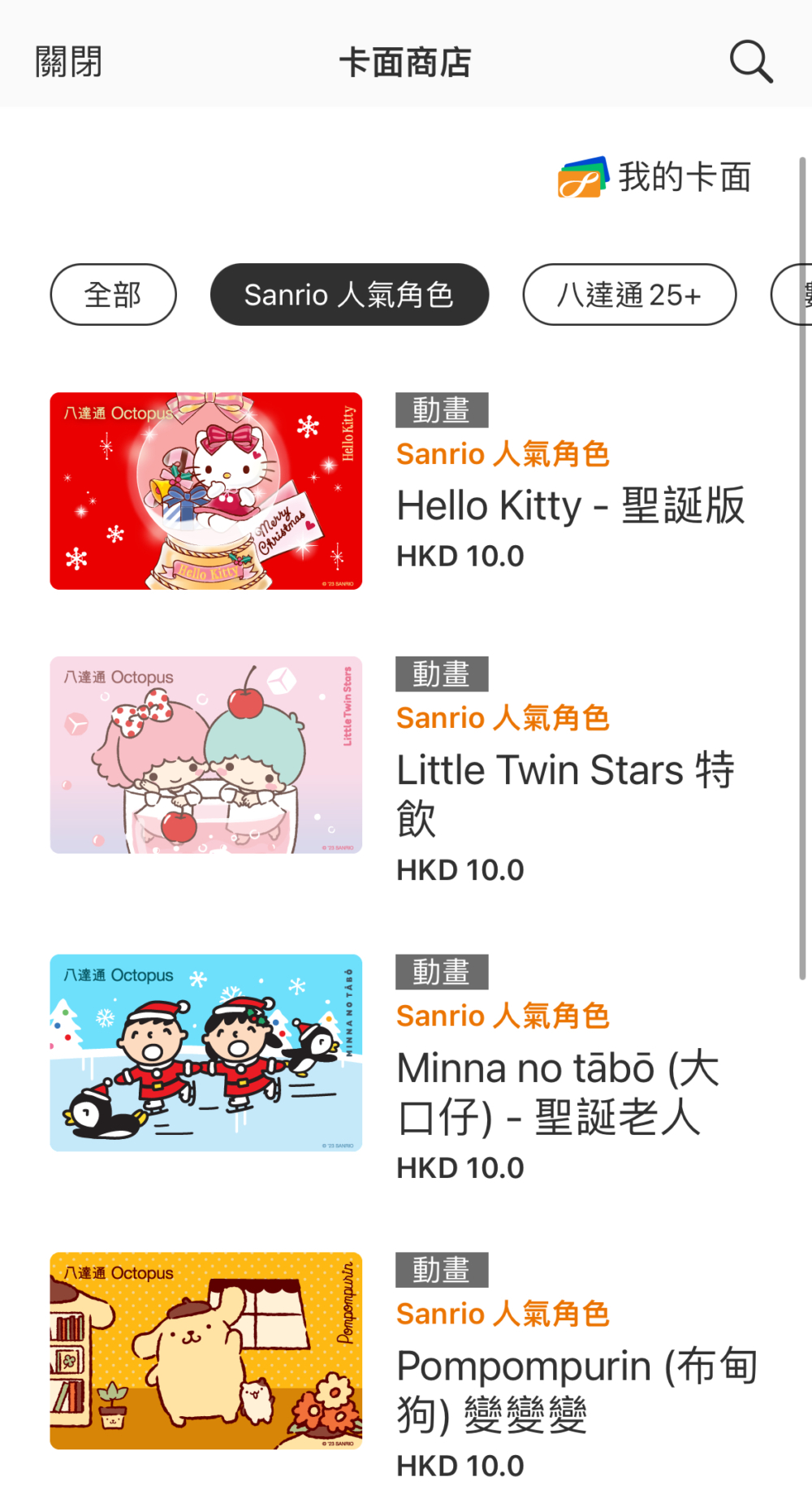This screenshot has height=1503, width=812.
Task: Open 我的卡面 (My card faces)
Action: pyautogui.click(x=654, y=177)
